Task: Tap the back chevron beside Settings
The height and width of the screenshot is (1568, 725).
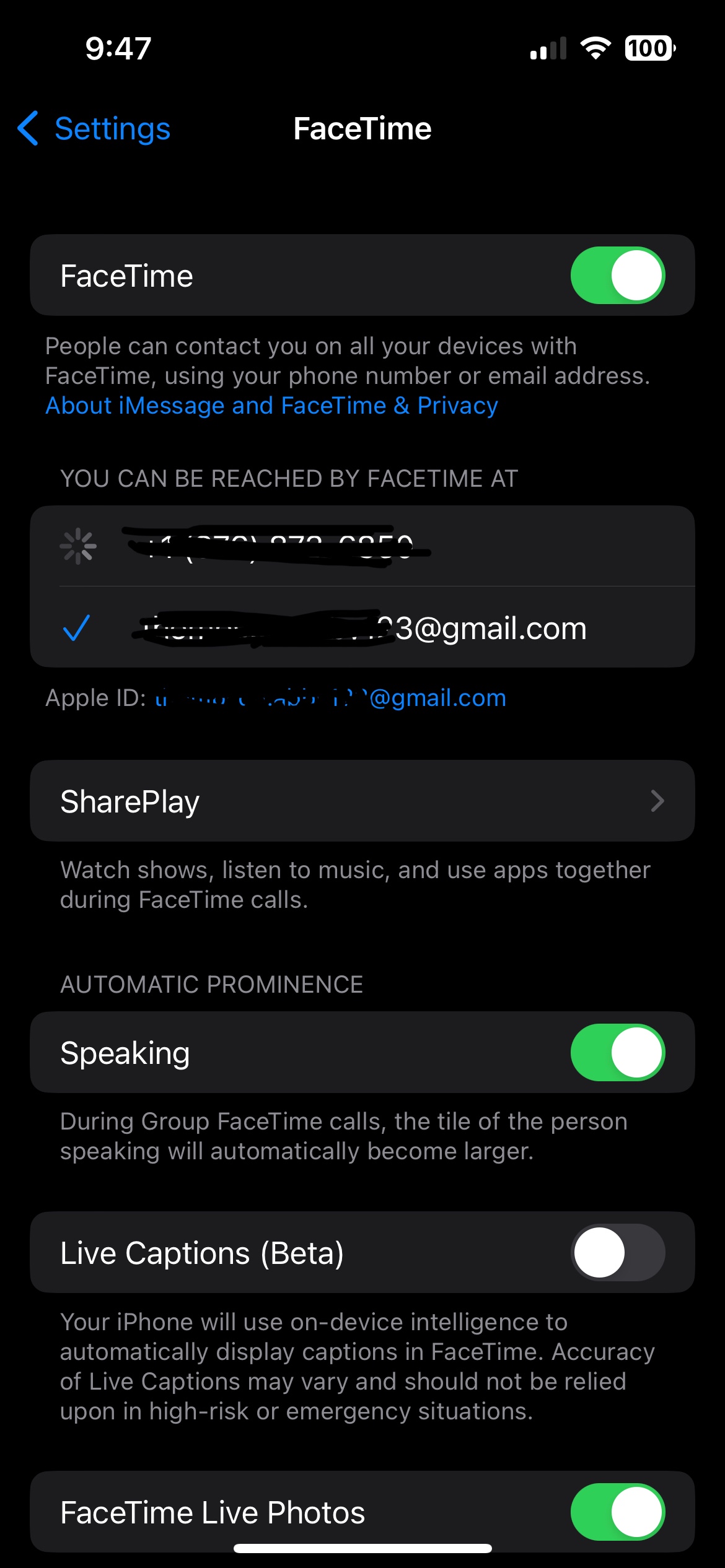Action: coord(27,128)
